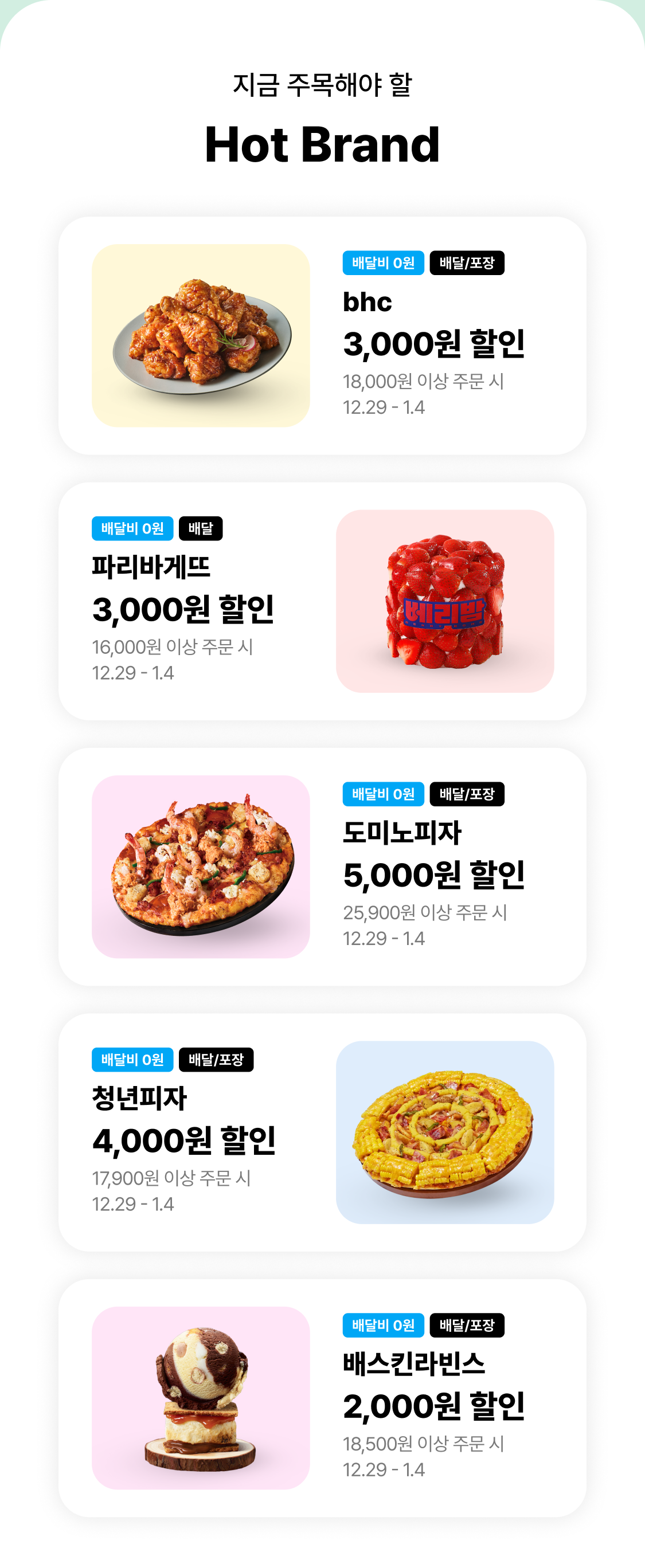Tap the 배스킨라빈스 2,000원 할인 card

(322, 1398)
